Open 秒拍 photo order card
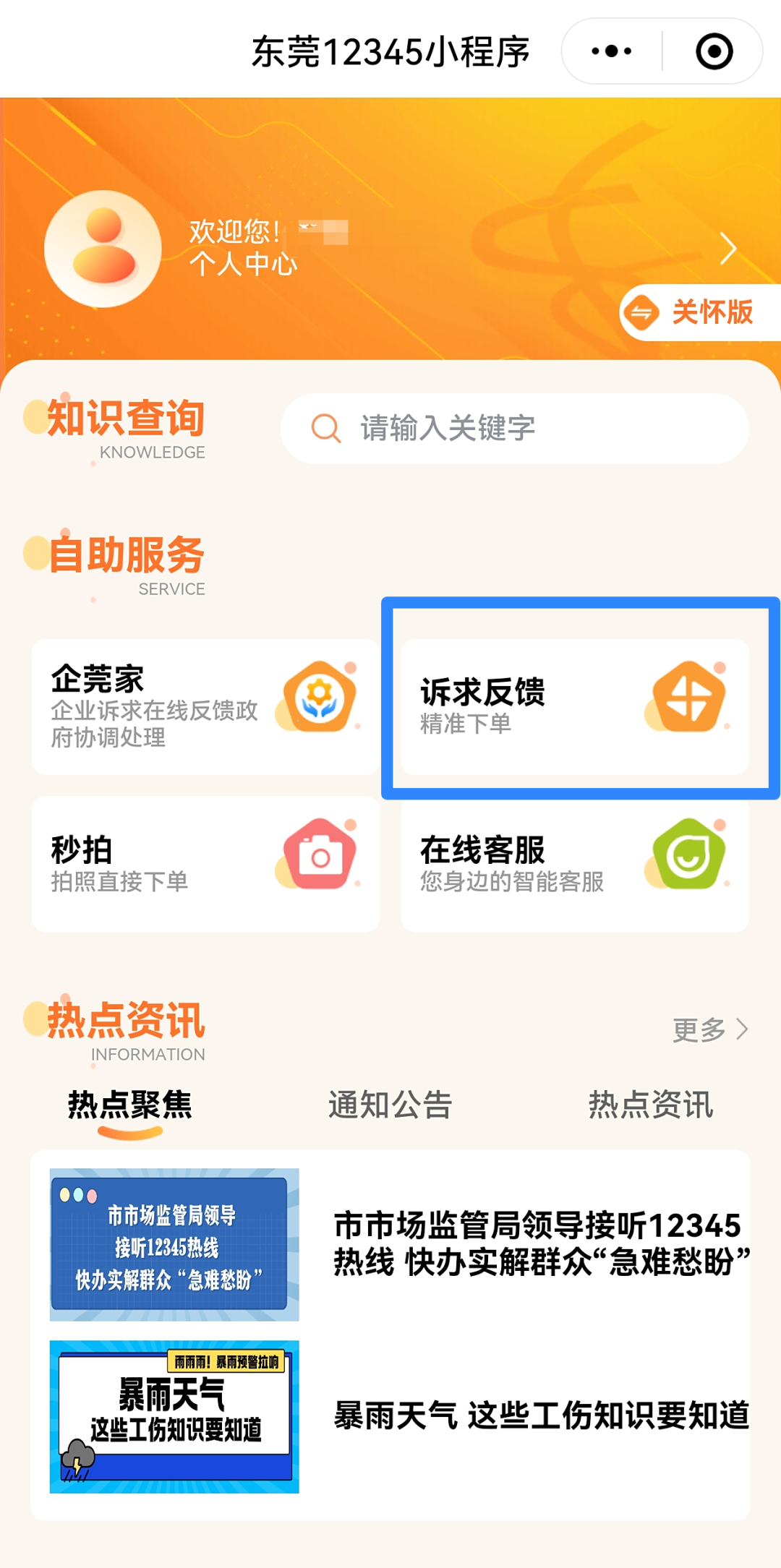The image size is (781, 1568). pyautogui.click(x=205, y=864)
